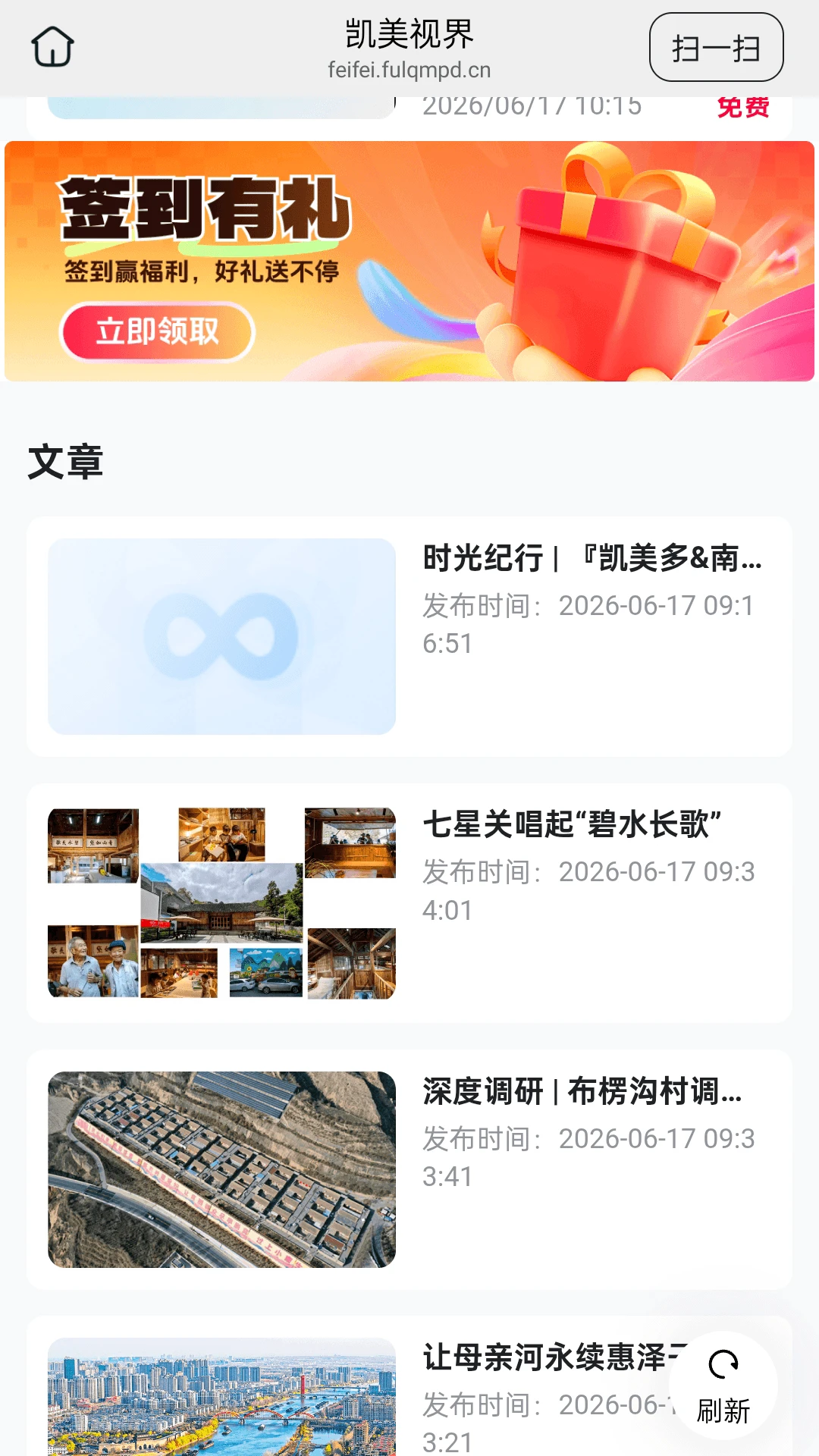Screen dimensions: 819x1456
Task: Open article 让母亲河永续惠泽
Action: pyautogui.click(x=409, y=1388)
